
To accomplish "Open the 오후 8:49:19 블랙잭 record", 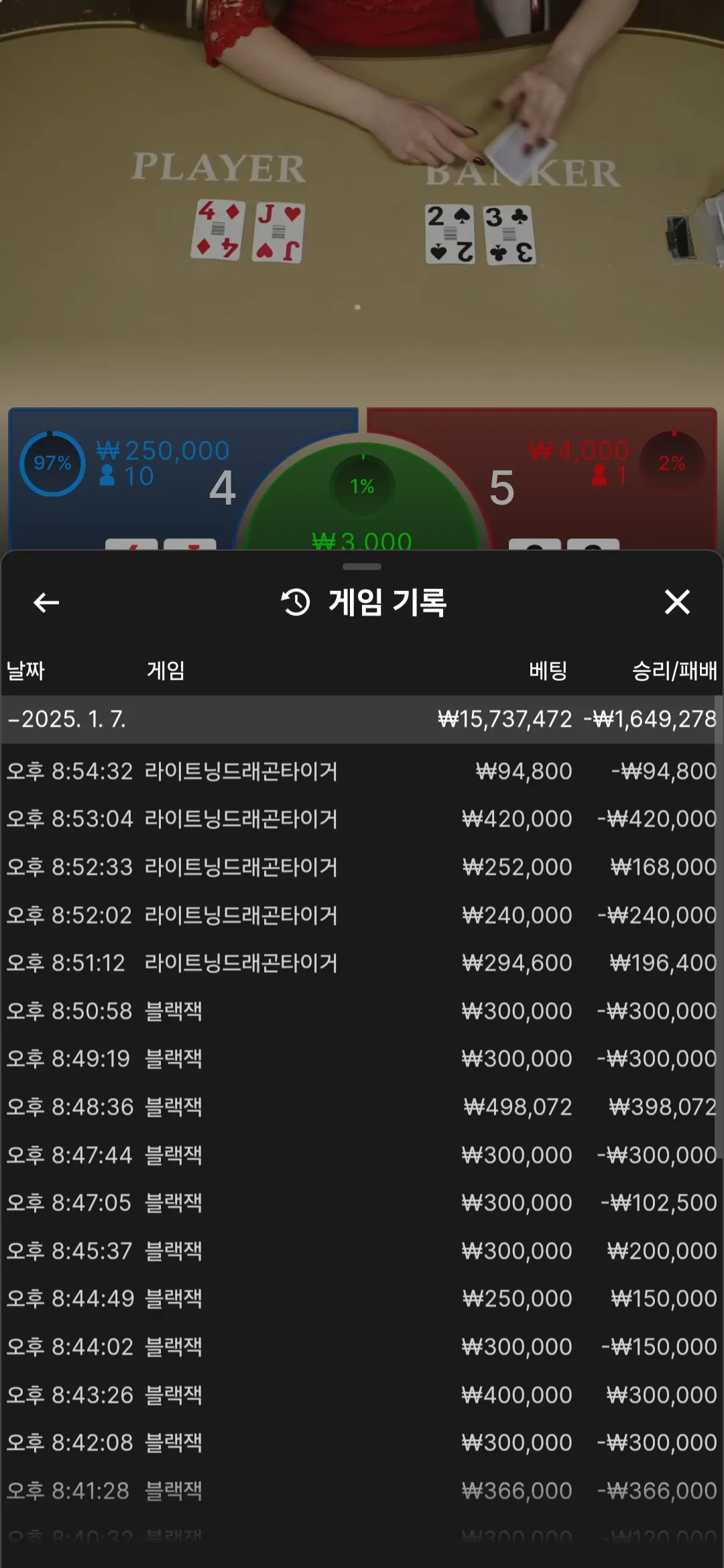I will click(x=361, y=1059).
